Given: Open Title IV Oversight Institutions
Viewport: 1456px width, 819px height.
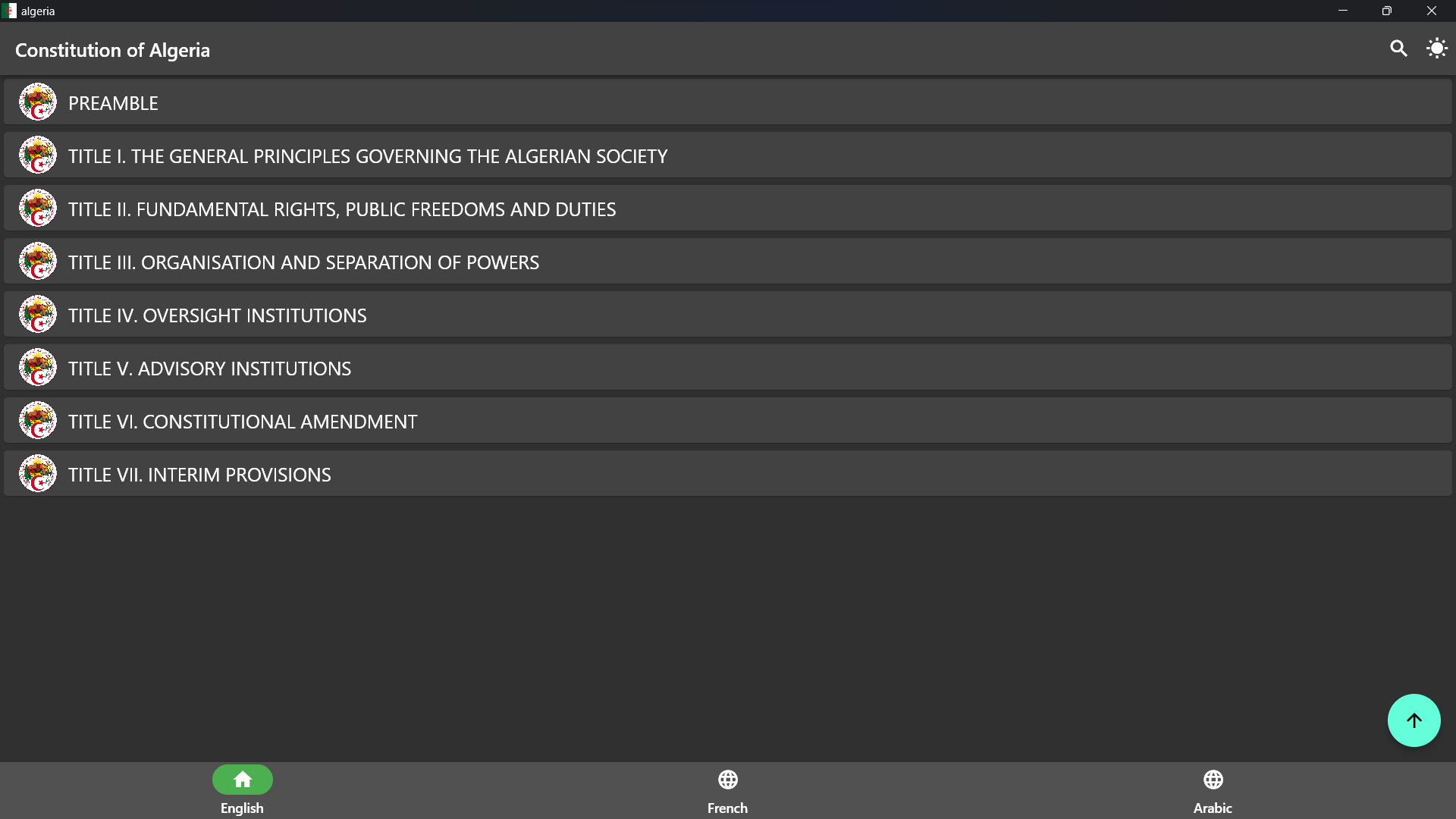Looking at the screenshot, I should (x=218, y=315).
